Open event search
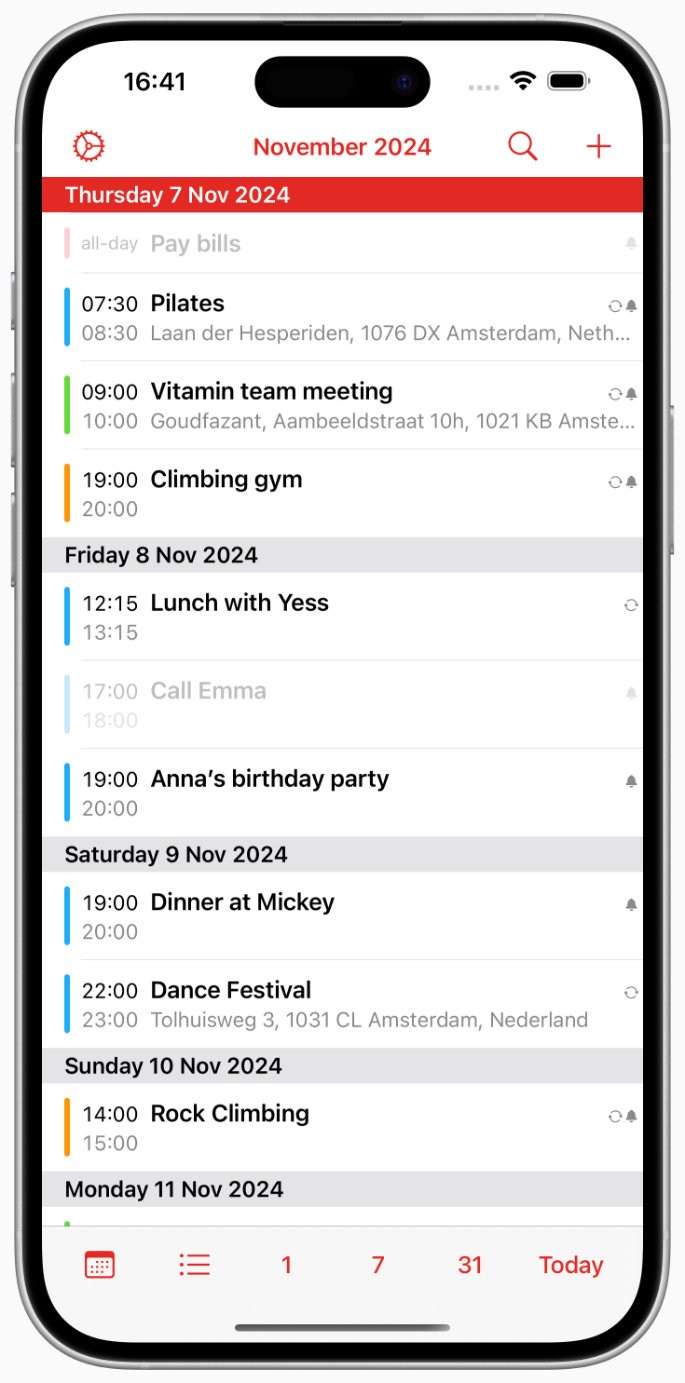Screen dimensions: 685x1383 click(522, 147)
